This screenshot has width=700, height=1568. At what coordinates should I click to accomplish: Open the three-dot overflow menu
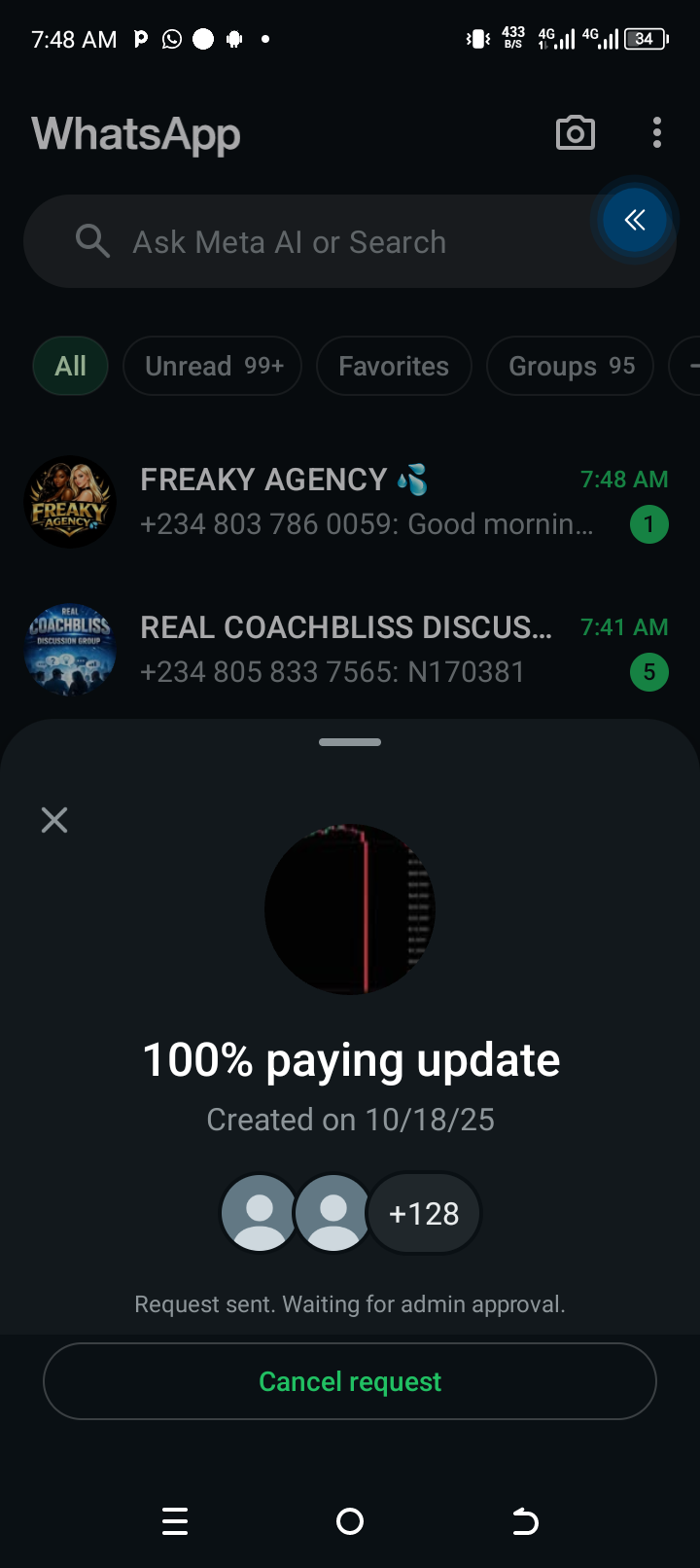[x=657, y=133]
